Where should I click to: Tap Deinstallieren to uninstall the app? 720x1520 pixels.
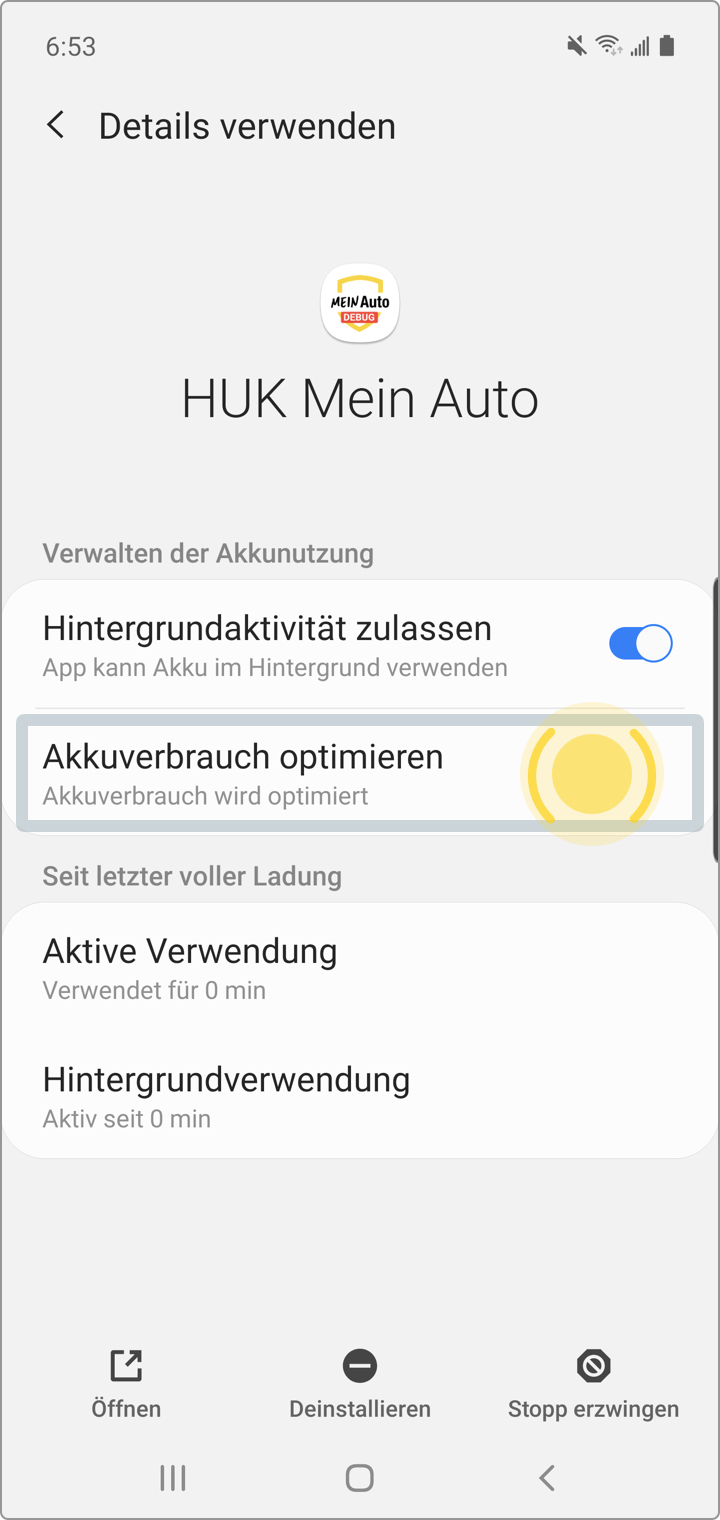point(360,1385)
